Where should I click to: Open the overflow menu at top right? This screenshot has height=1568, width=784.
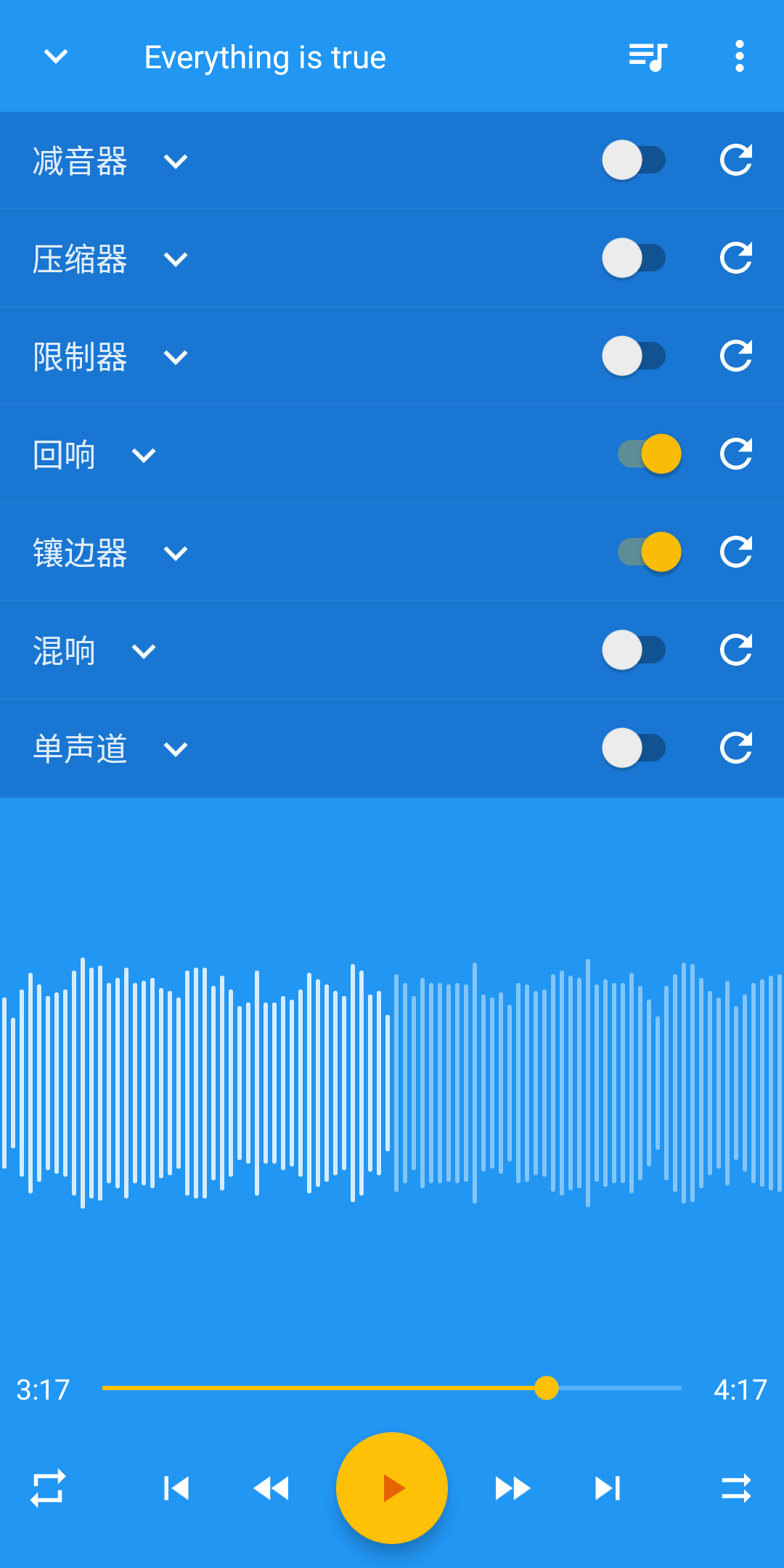click(x=740, y=57)
